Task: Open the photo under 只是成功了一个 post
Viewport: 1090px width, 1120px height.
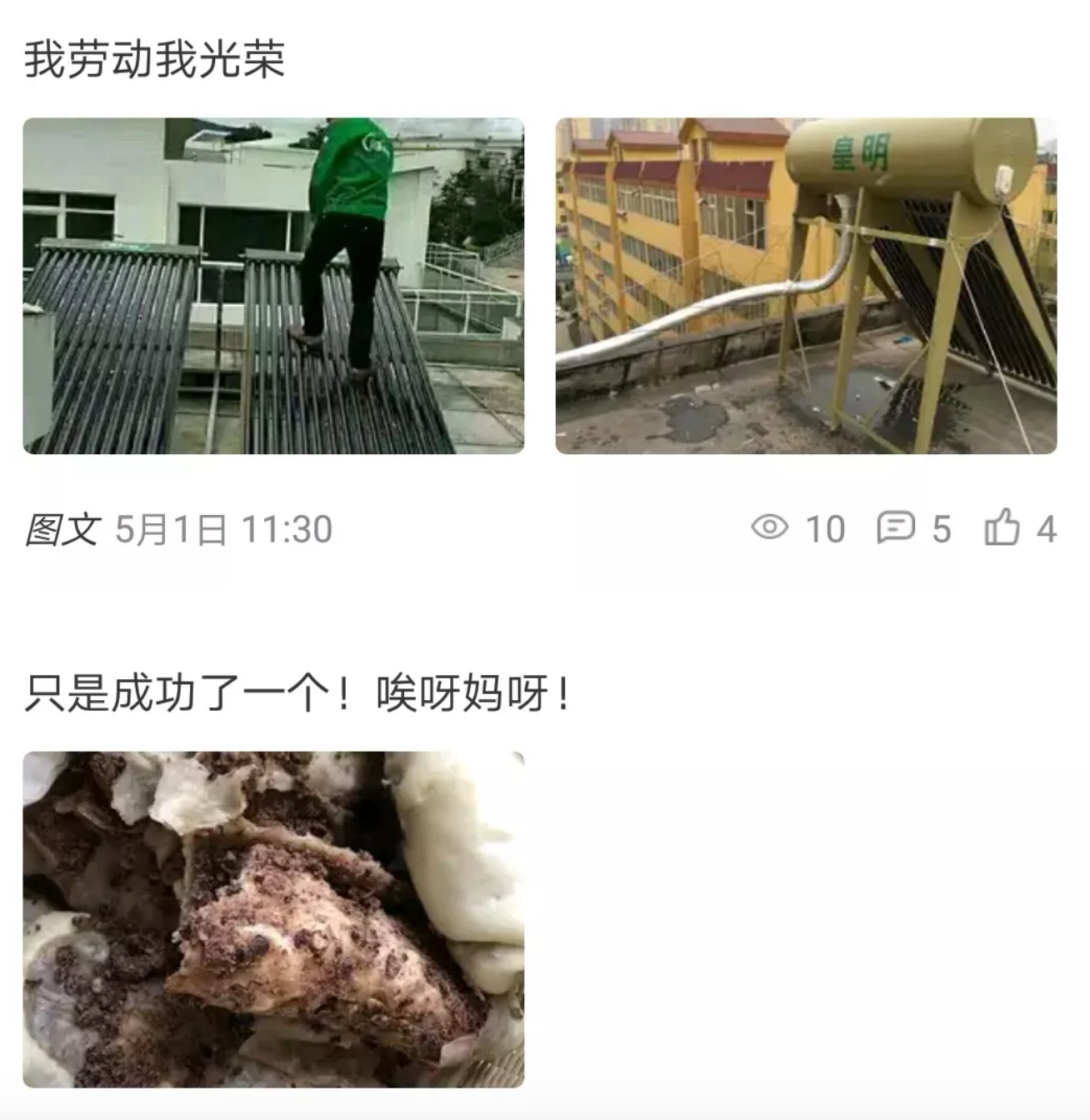Action: (x=273, y=919)
